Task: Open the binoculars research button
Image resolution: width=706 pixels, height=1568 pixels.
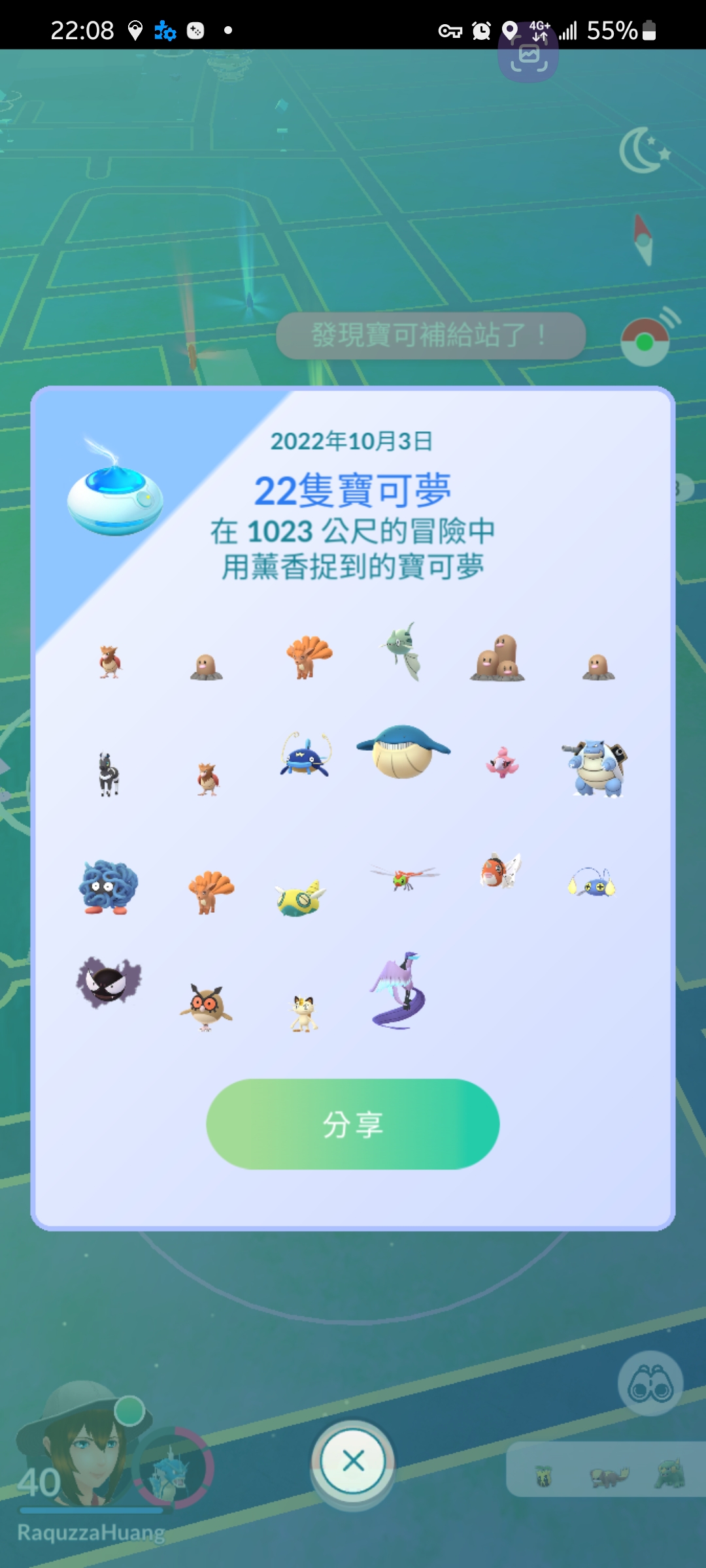Action: click(650, 1383)
